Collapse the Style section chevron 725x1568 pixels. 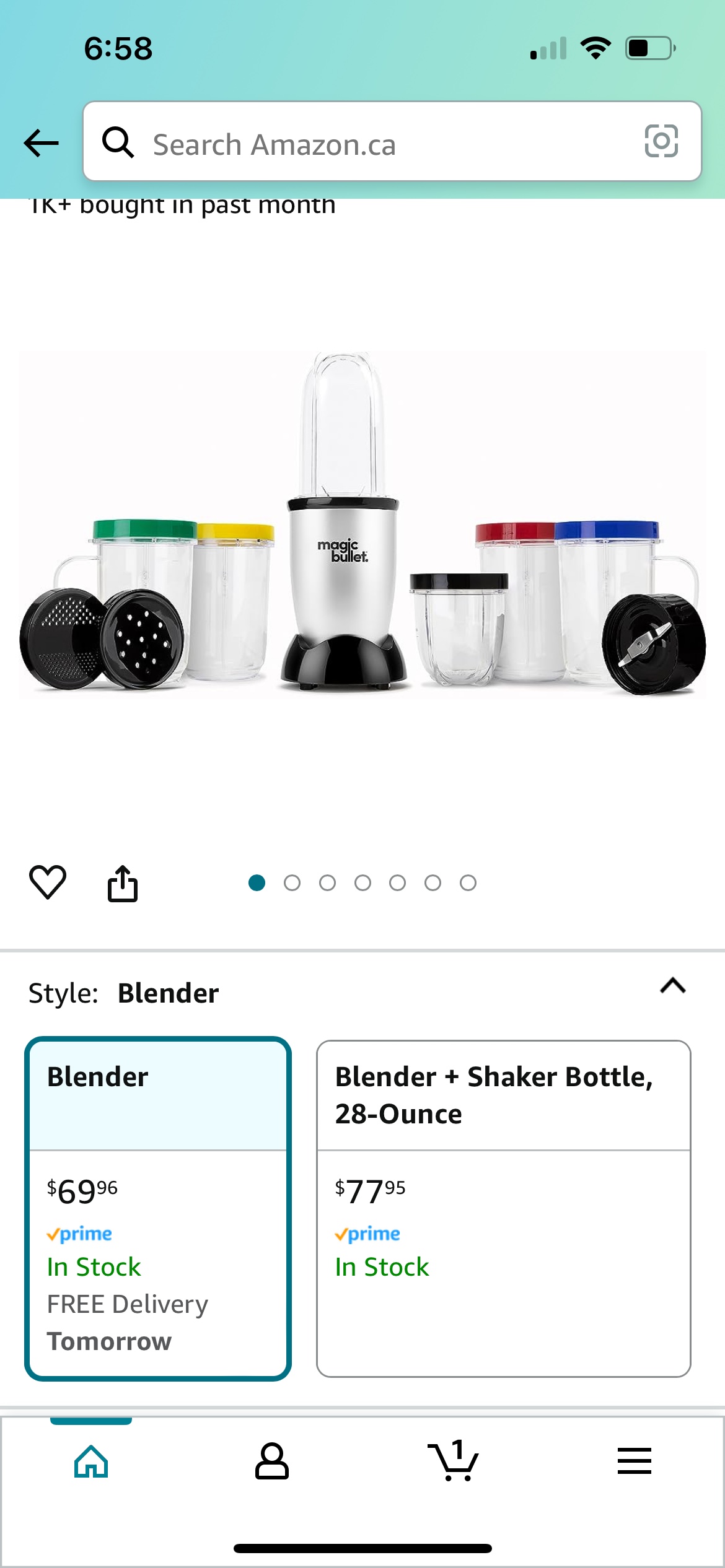(x=673, y=986)
